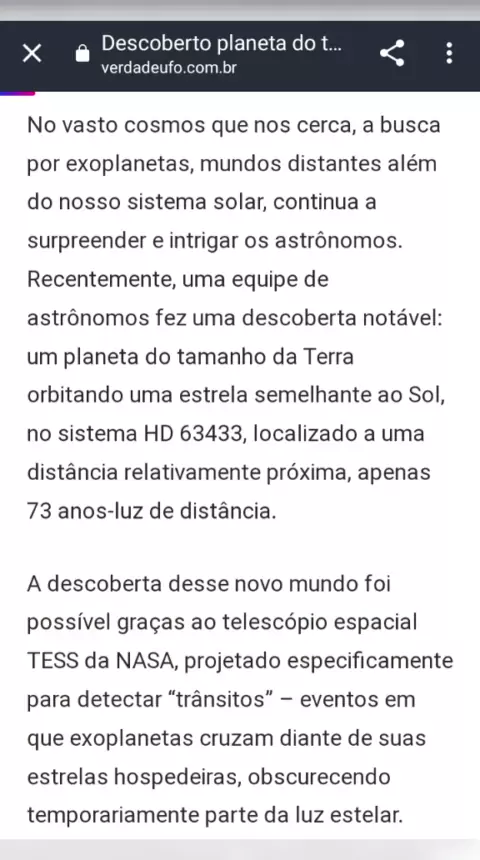Image resolution: width=480 pixels, height=860 pixels.
Task: Share this article page
Action: (x=392, y=53)
